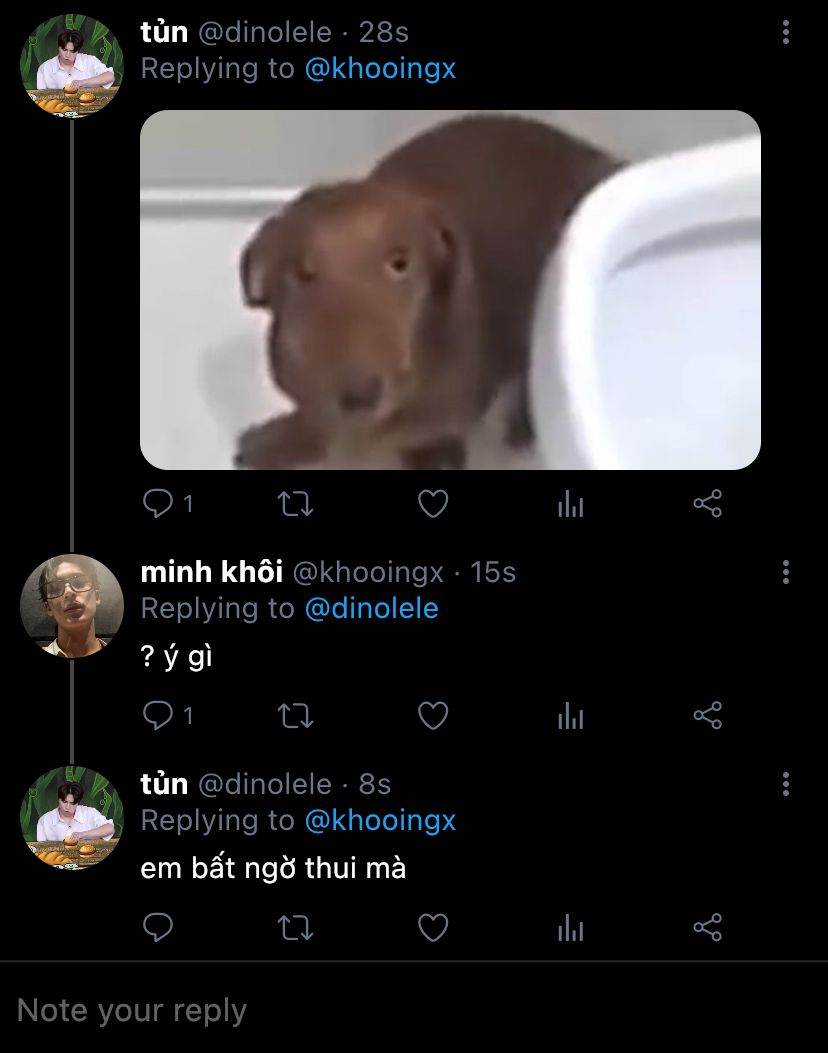This screenshot has width=828, height=1053.
Task: Like tủn's image tweet
Action: pyautogui.click(x=433, y=504)
